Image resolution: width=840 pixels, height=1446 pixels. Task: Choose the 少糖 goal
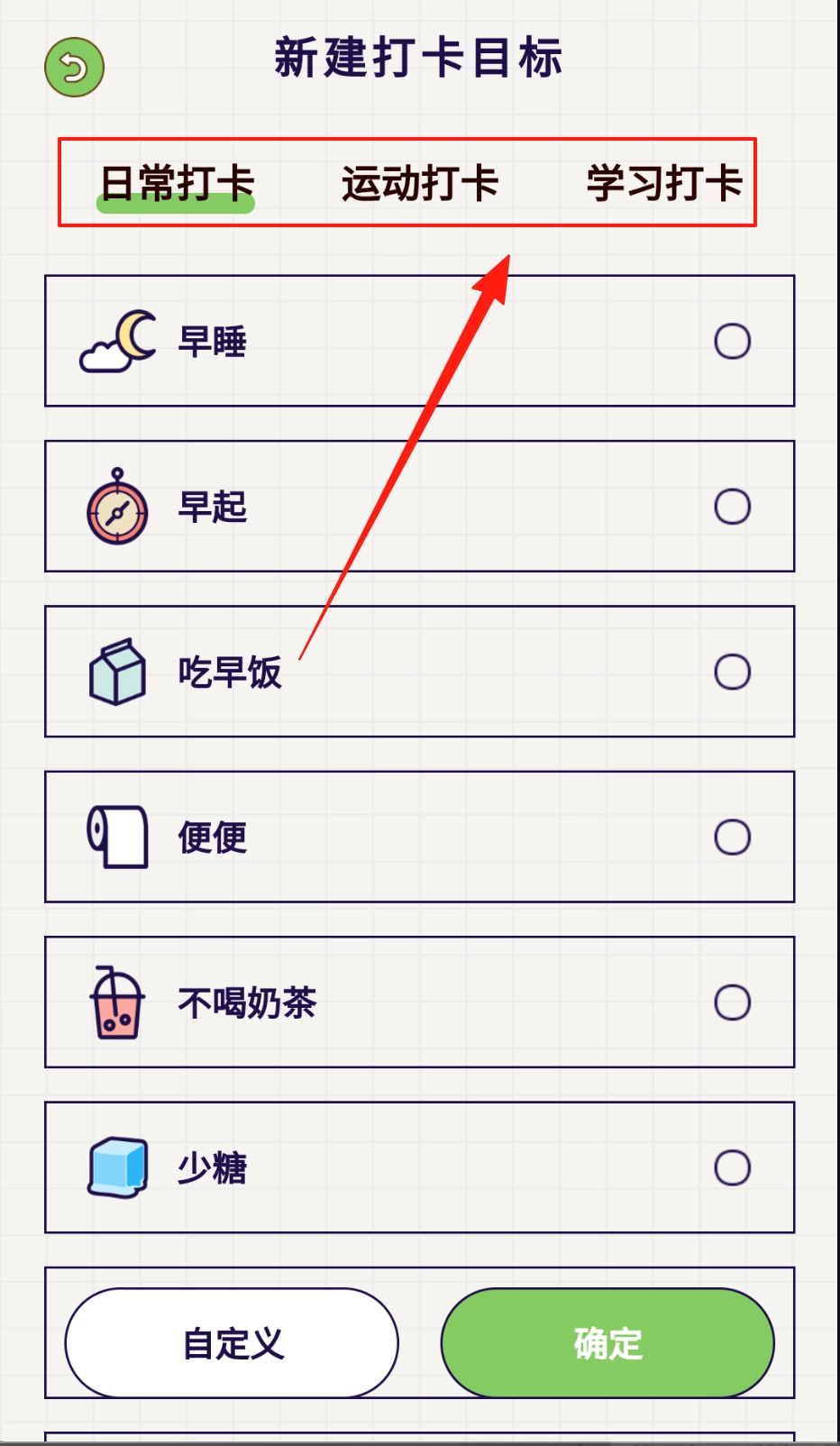point(732,1167)
